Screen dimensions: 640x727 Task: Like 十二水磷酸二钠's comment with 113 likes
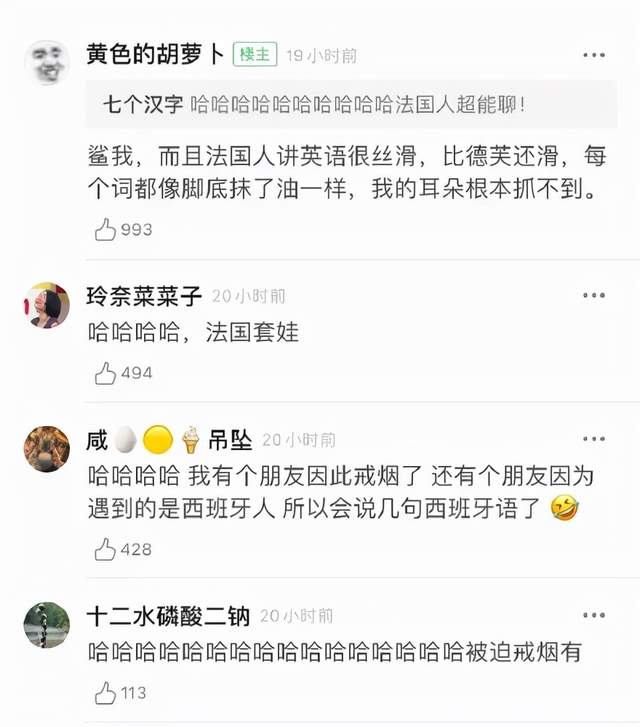click(106, 693)
